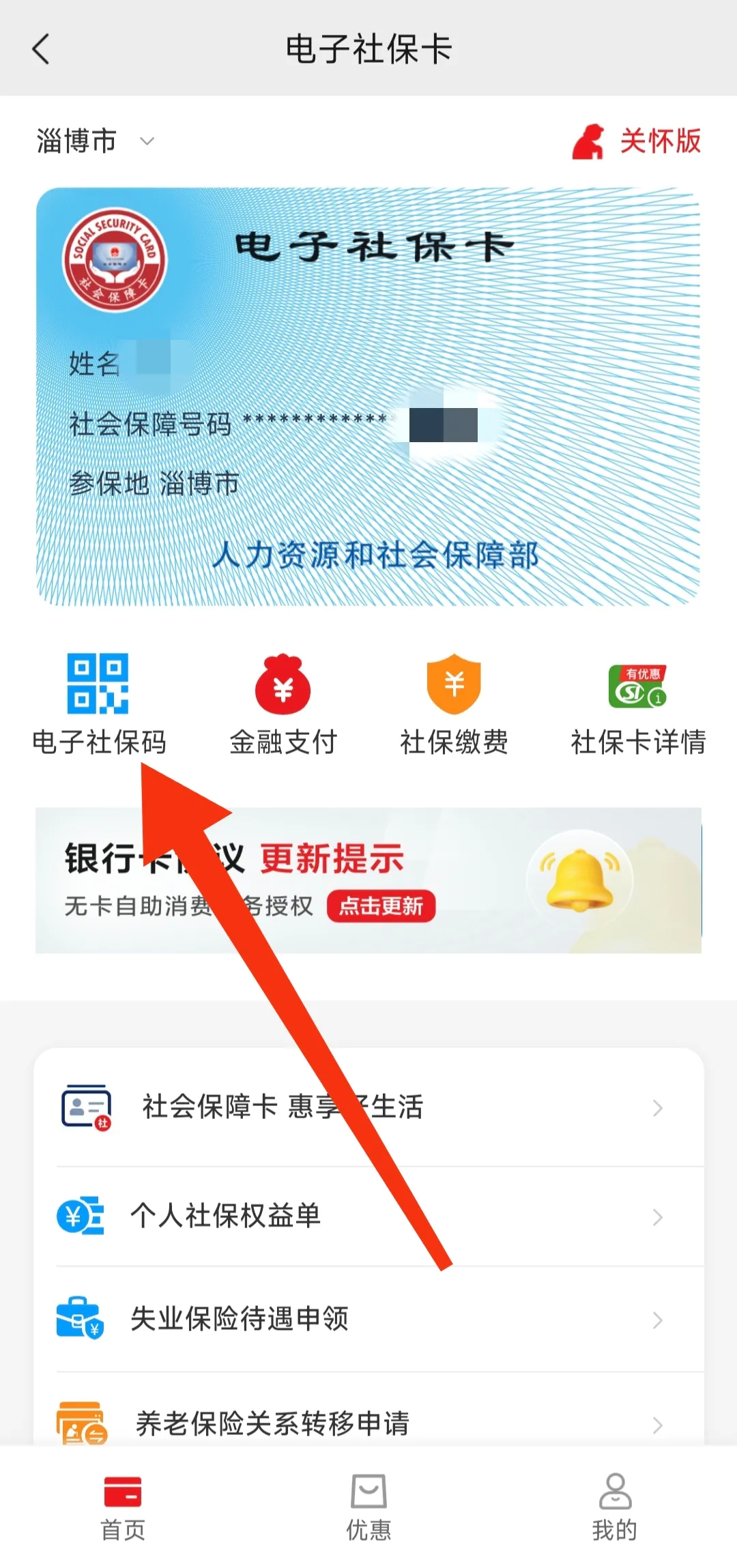This screenshot has width=737, height=1568.
Task: Open 社会保障卡 惠享生活 row
Action: (x=369, y=1107)
